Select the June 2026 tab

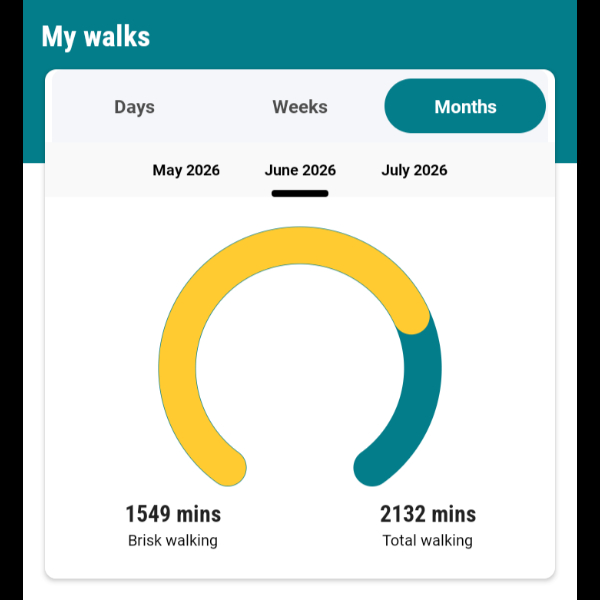pos(300,170)
